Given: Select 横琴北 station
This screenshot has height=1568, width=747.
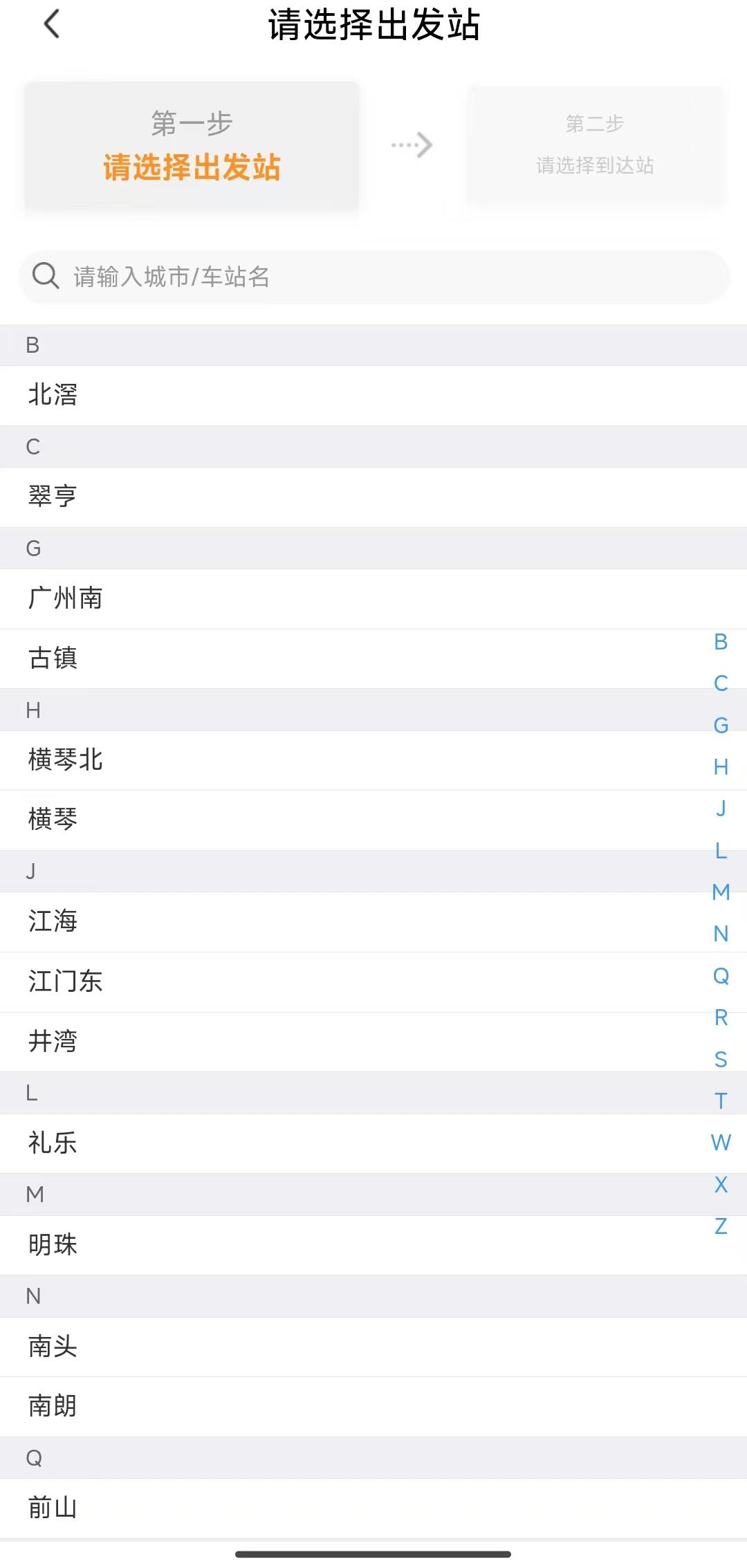Looking at the screenshot, I should click(x=66, y=759).
